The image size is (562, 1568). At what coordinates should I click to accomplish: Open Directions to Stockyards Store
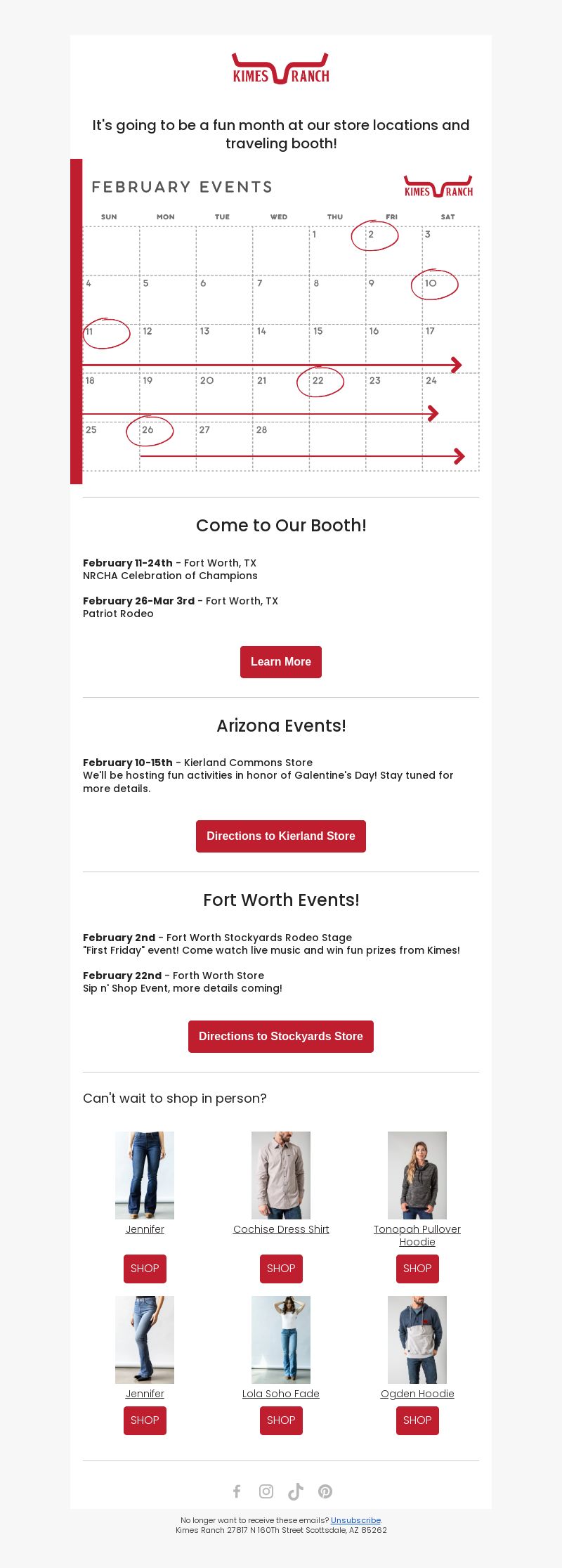pos(281,1037)
